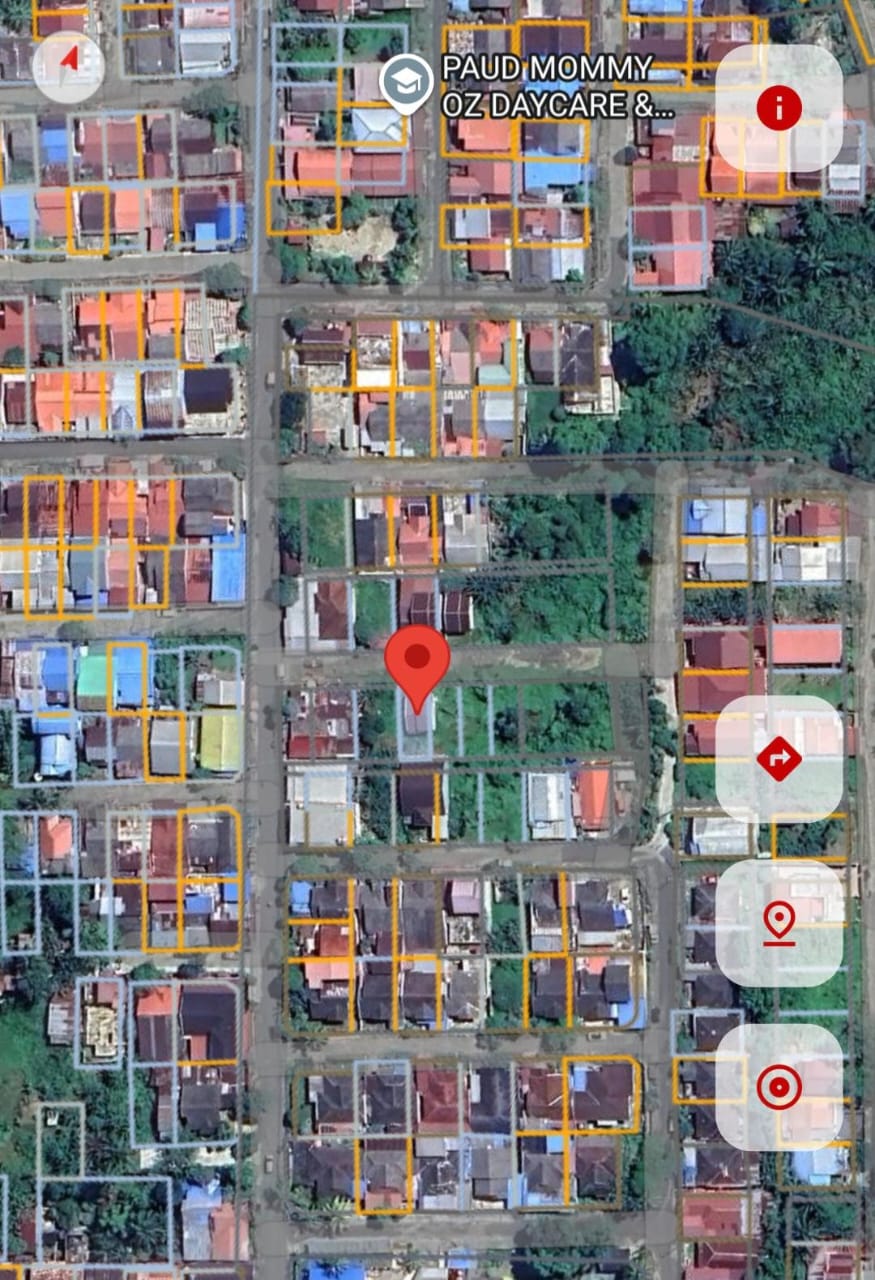
Task: Expand the daycare place details card
Action: (x=548, y=85)
